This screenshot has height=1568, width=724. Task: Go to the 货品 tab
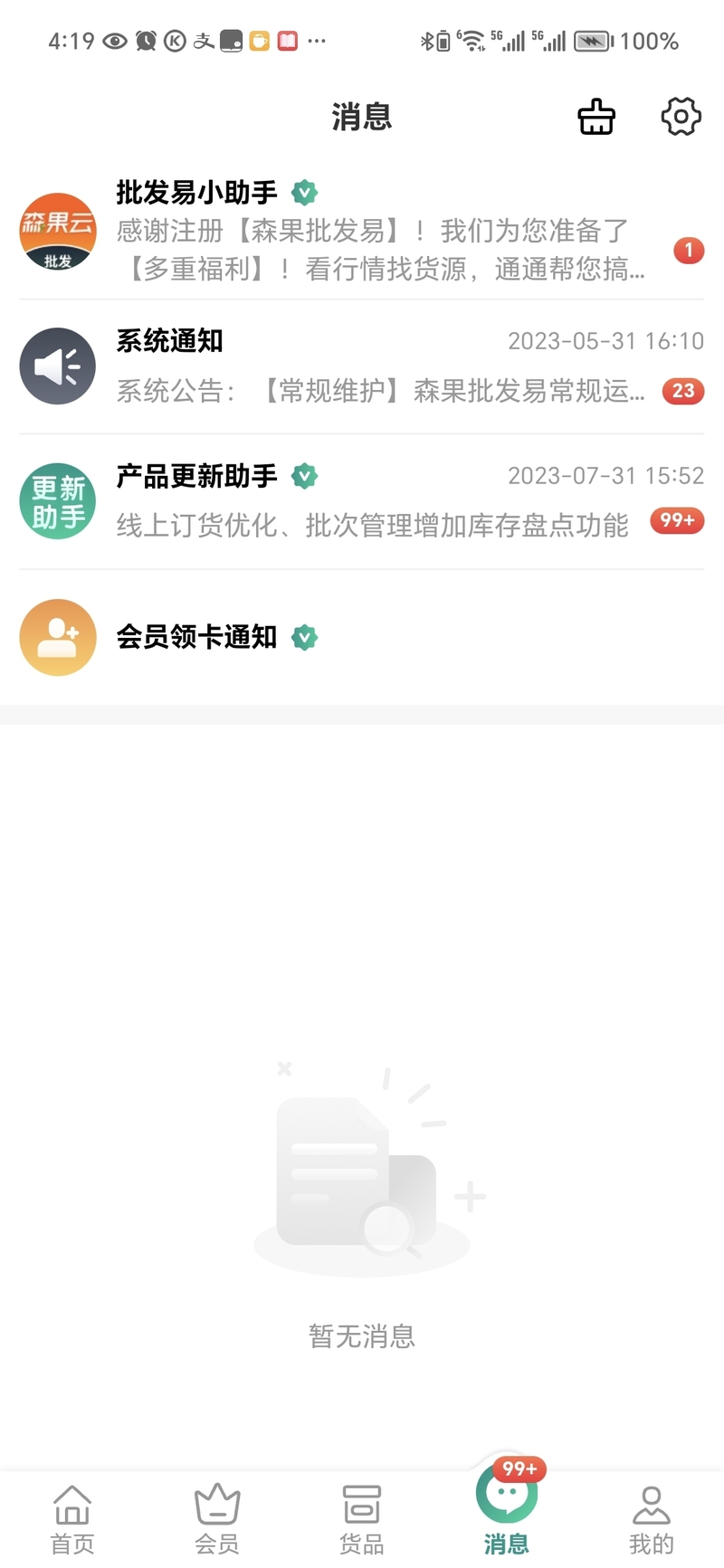pos(362,1518)
